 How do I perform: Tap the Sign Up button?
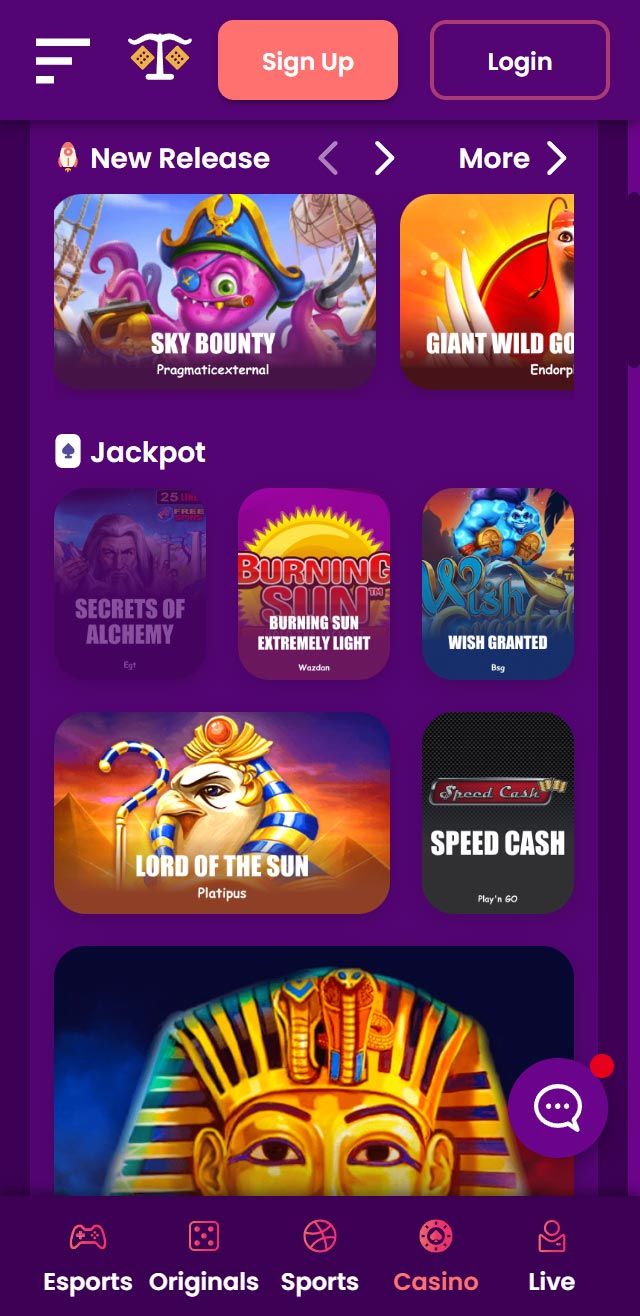point(307,61)
